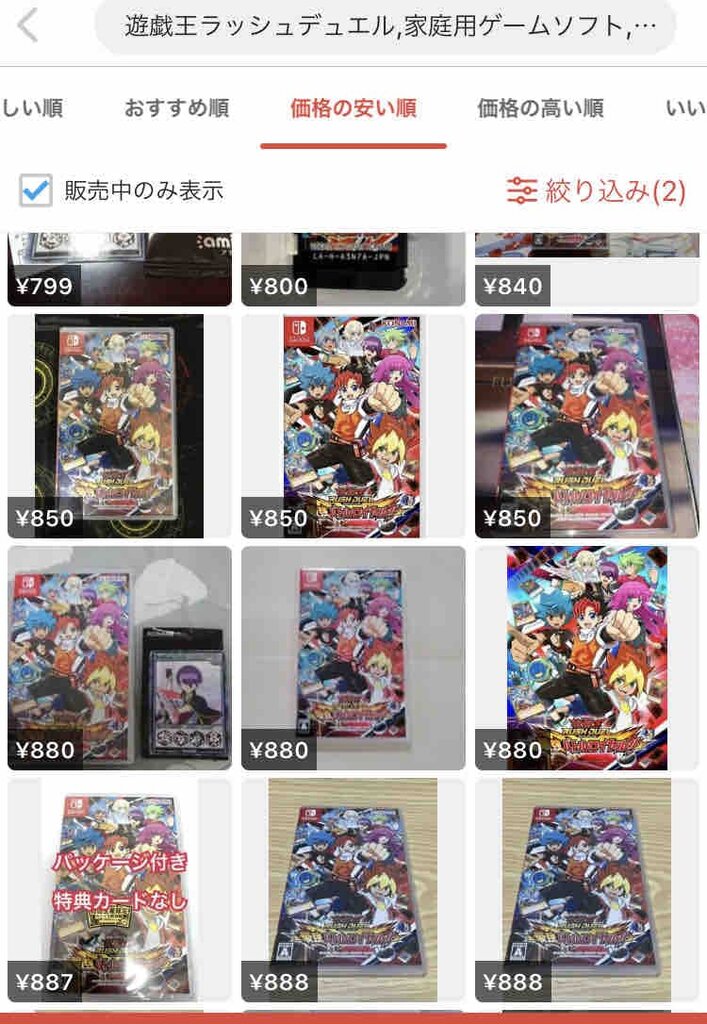The height and width of the screenshot is (1024, 707).
Task: Open the ¥887 listing marked 特典カードなし
Action: click(x=119, y=890)
